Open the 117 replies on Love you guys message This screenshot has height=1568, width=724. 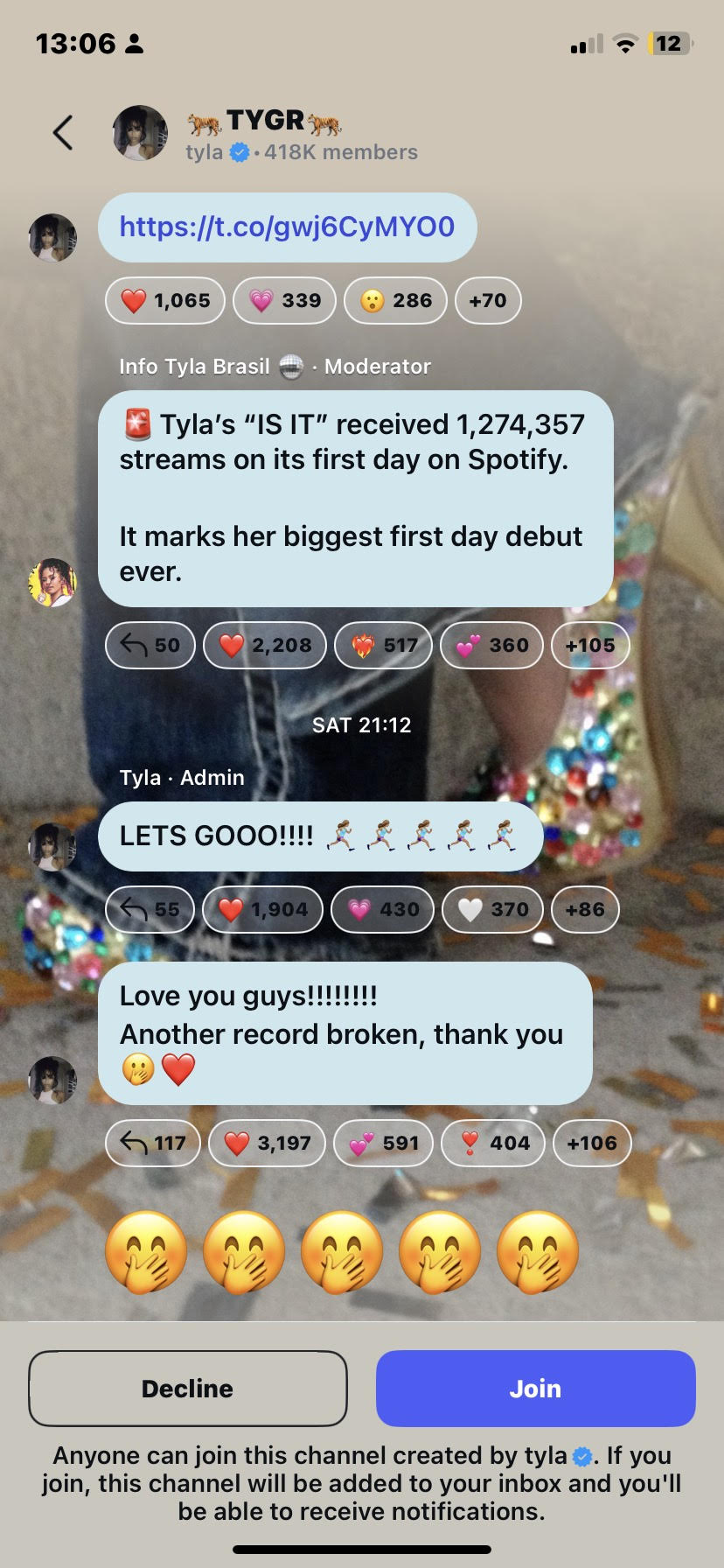[x=153, y=1144]
